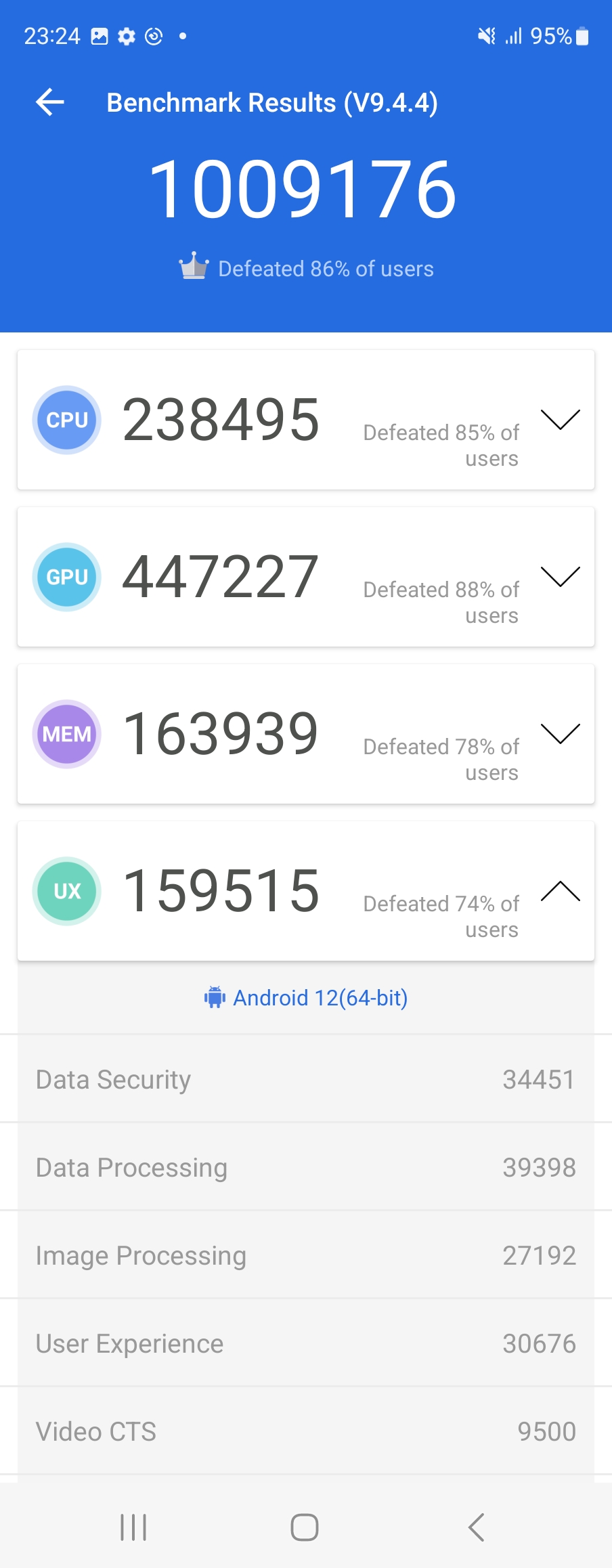The height and width of the screenshot is (1568, 612).
Task: Open the recent apps view
Action: coord(133,1527)
